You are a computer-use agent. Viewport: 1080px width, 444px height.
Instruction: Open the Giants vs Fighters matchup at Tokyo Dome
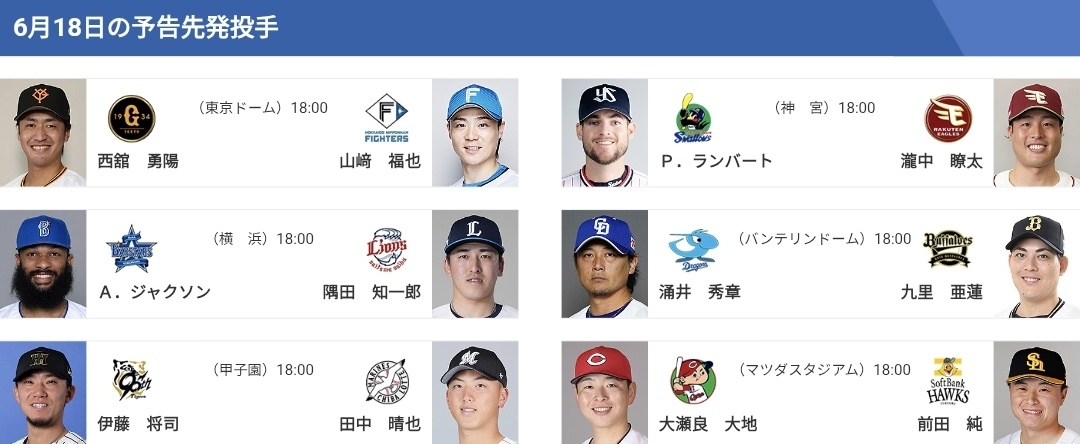pyautogui.click(x=259, y=133)
